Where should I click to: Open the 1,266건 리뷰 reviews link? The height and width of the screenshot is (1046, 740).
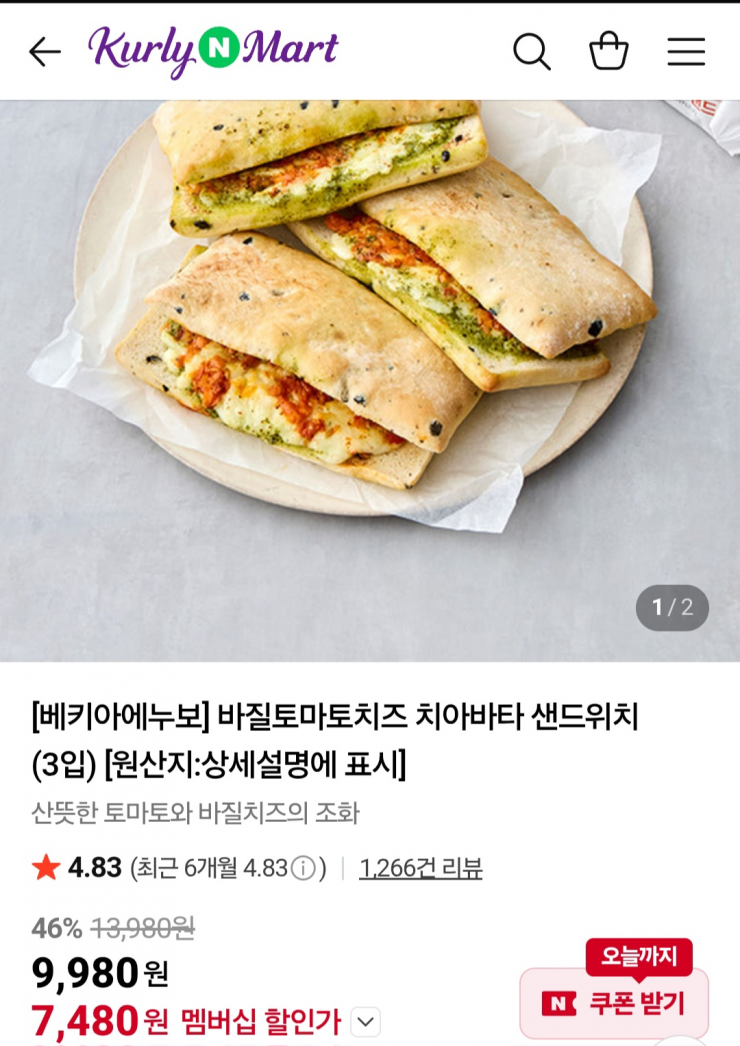click(x=420, y=870)
